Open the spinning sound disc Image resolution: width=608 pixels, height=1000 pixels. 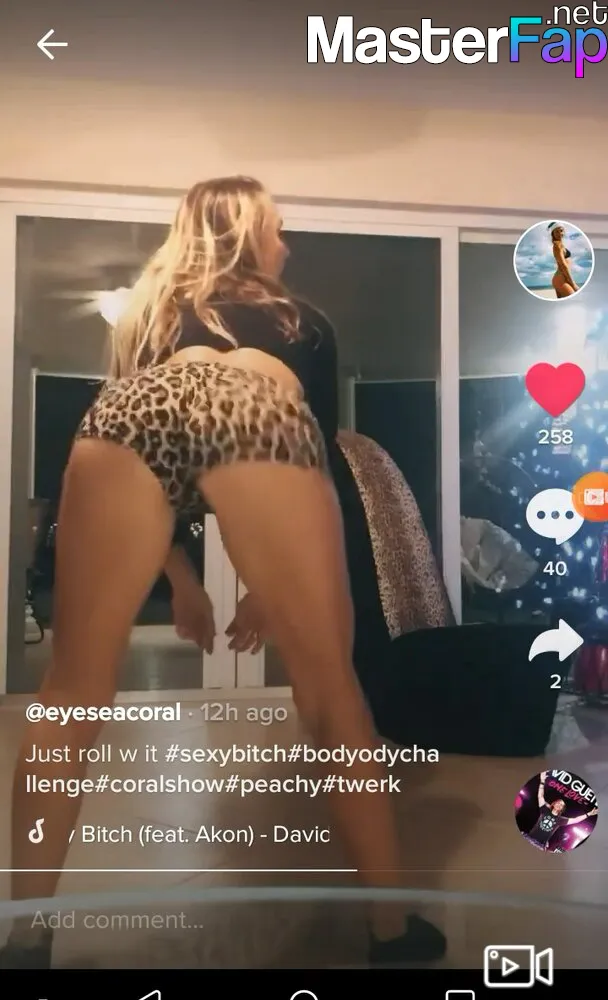tap(556, 811)
